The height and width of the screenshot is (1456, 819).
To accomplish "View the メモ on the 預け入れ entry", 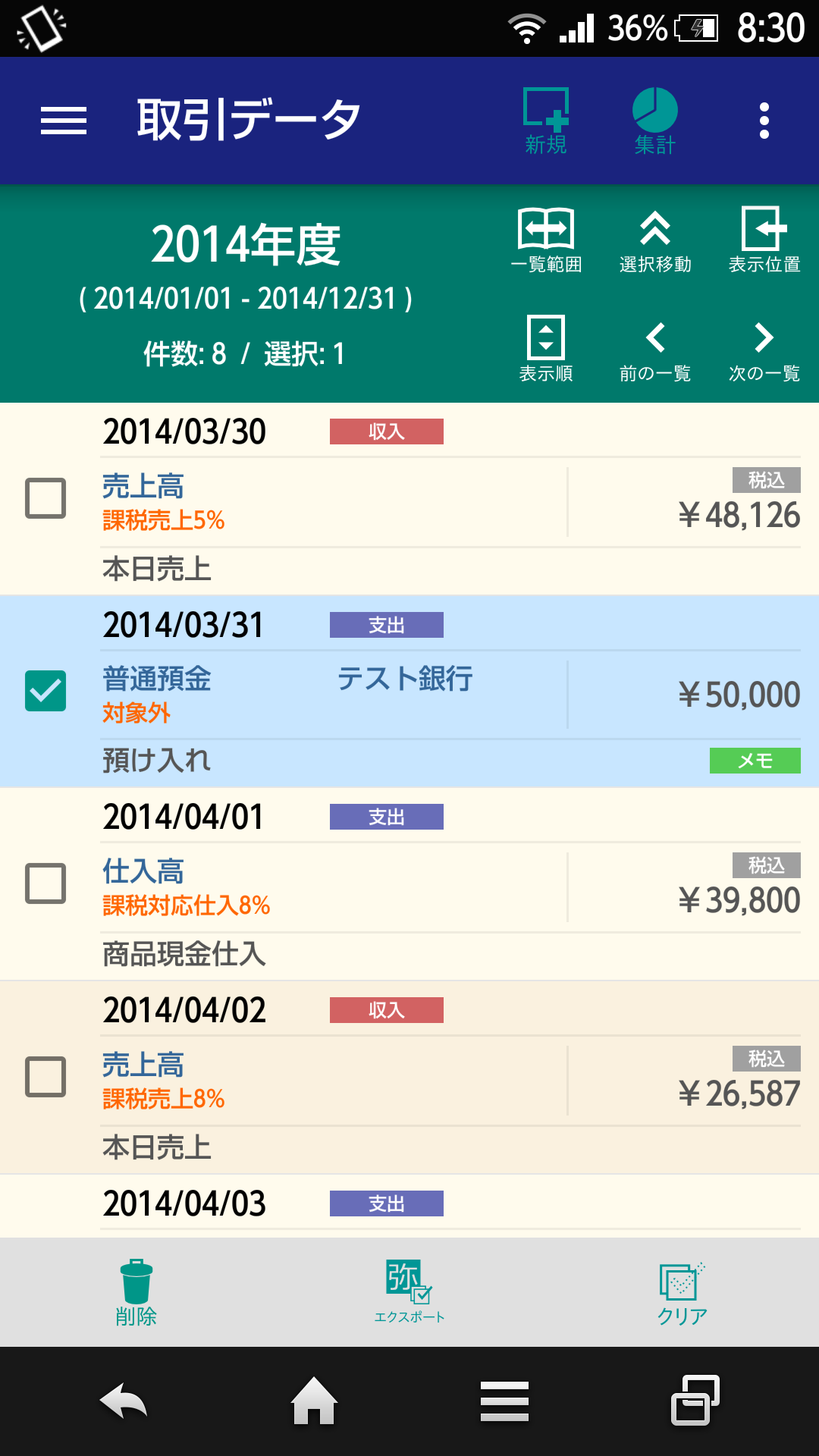I will pos(755,761).
